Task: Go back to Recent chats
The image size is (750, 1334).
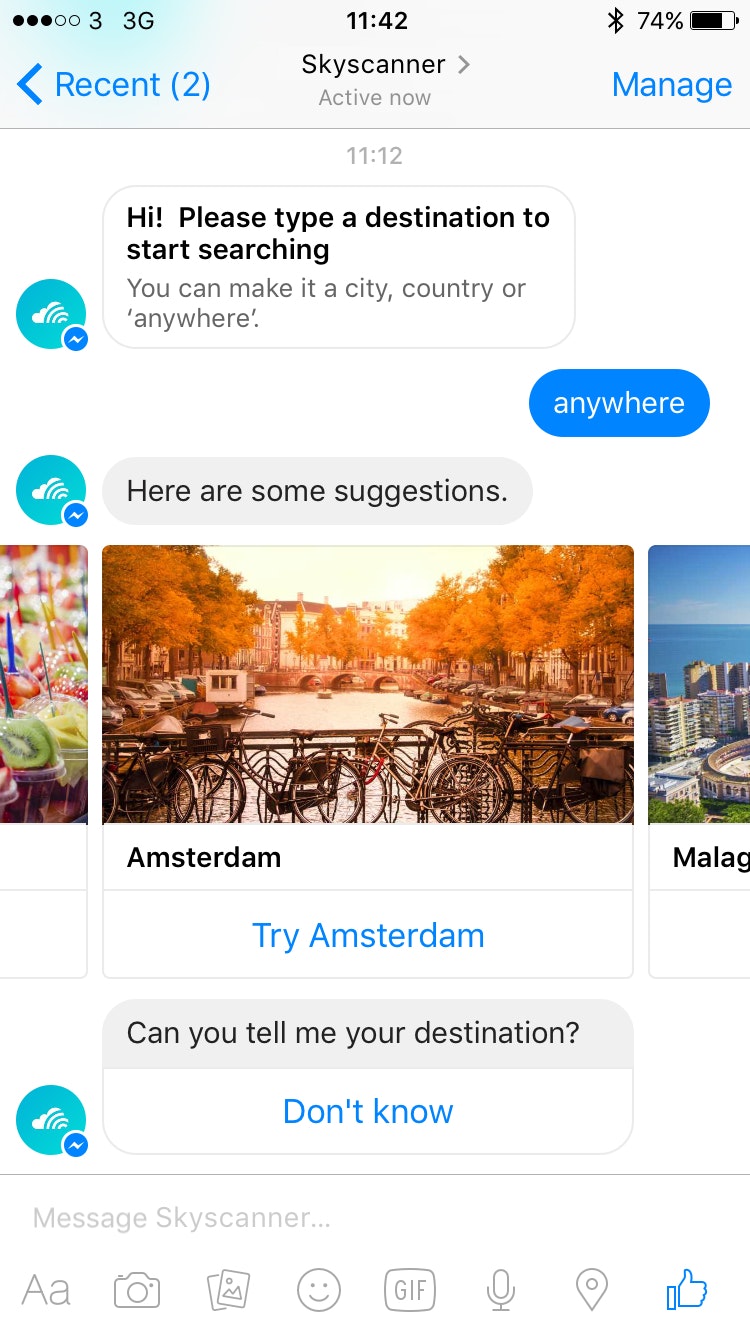Action: pos(113,85)
